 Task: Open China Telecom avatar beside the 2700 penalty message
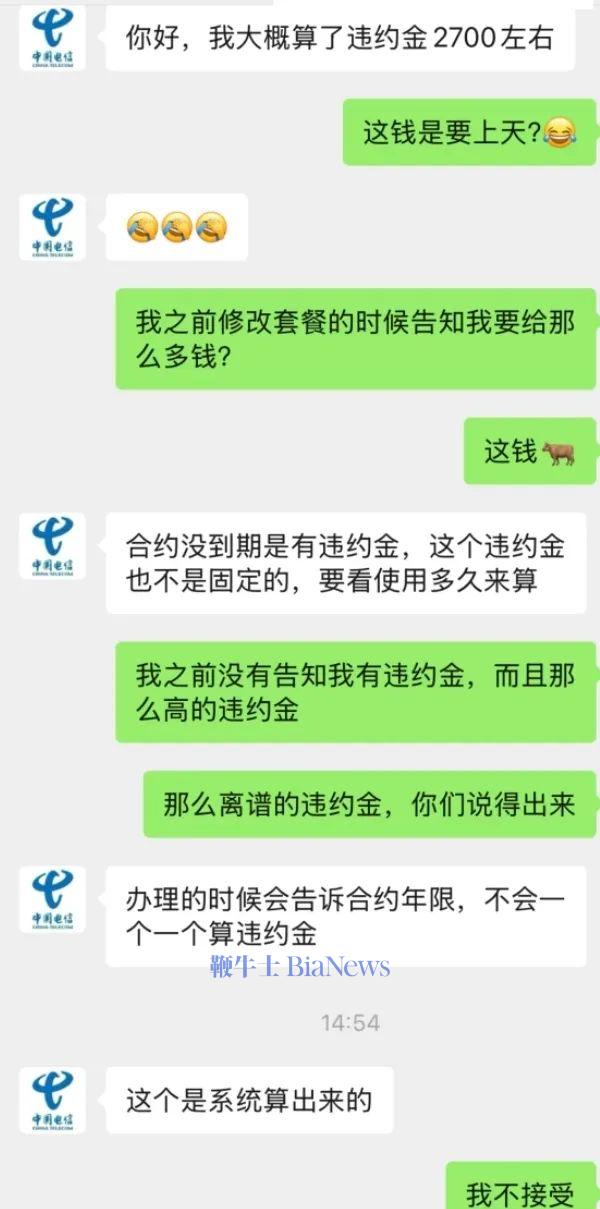[x=52, y=36]
